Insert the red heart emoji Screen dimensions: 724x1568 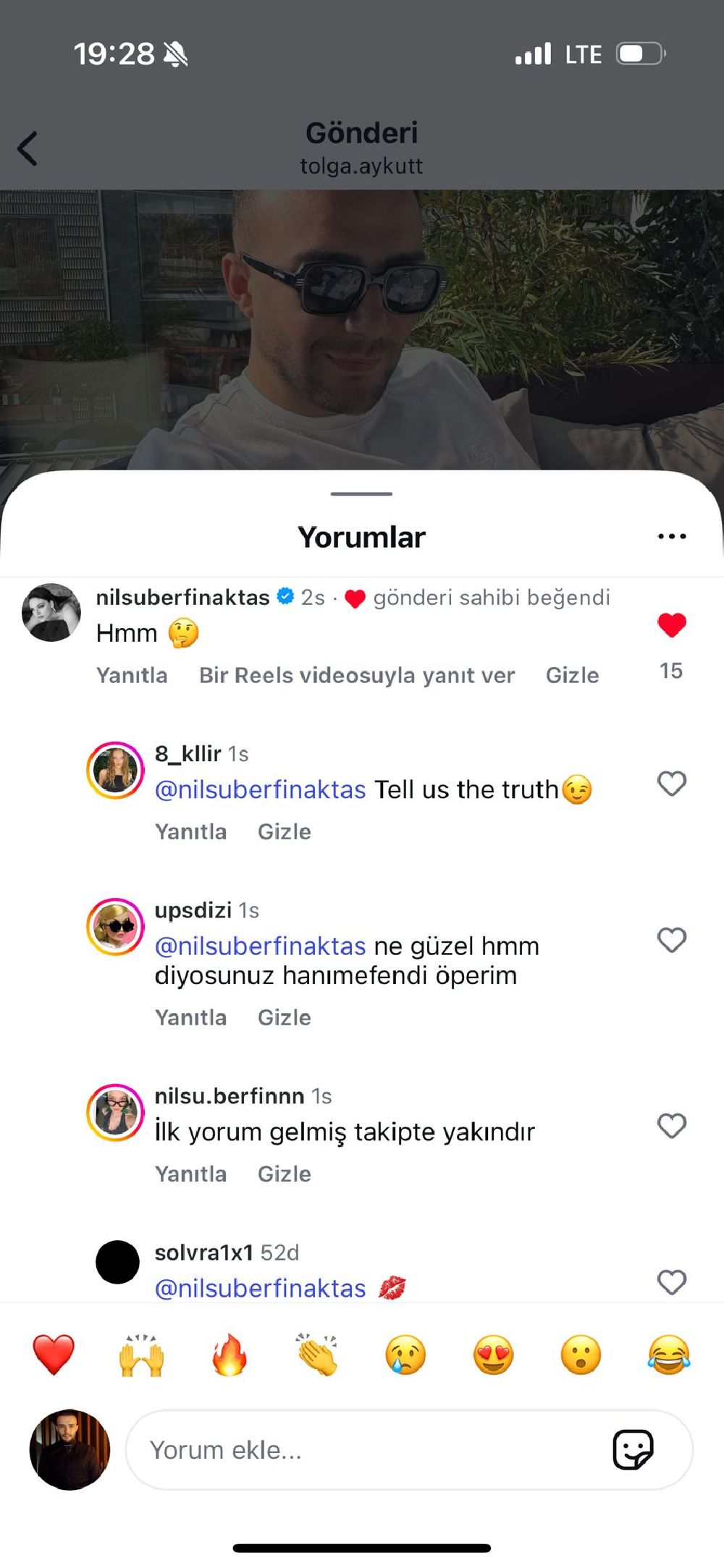point(54,1355)
